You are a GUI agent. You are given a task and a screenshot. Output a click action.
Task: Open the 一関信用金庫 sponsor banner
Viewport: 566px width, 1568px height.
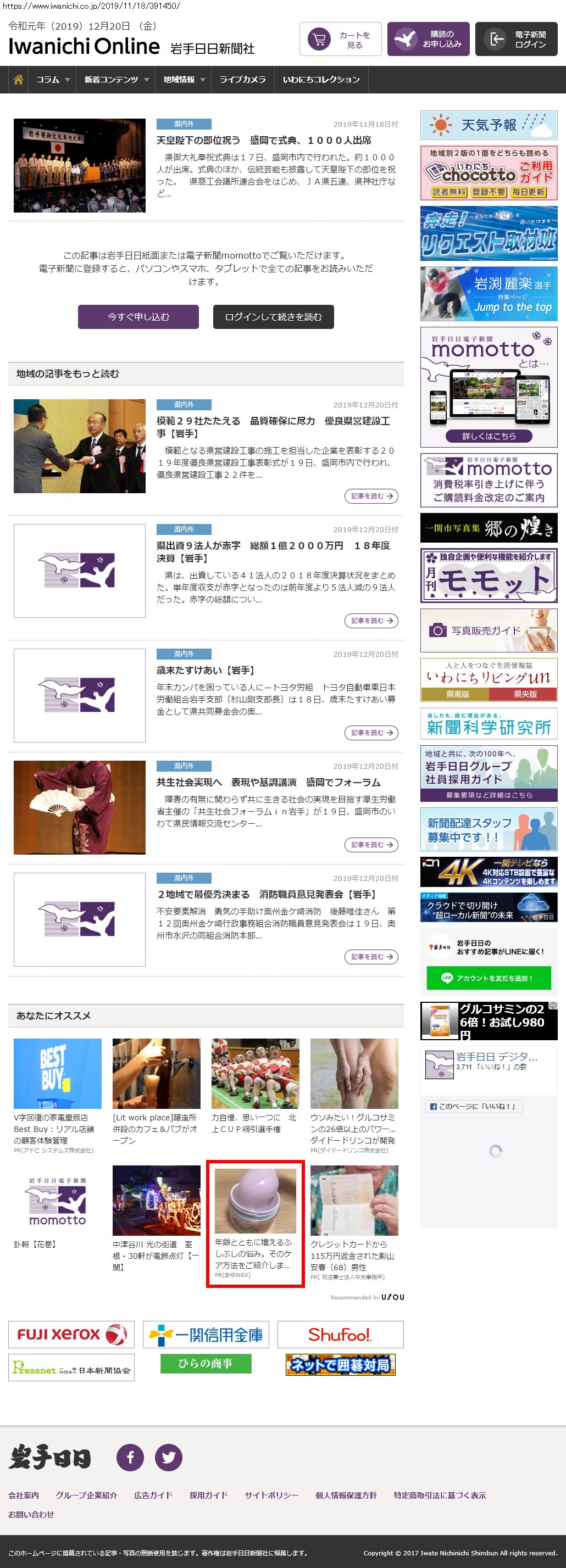coord(206,1335)
